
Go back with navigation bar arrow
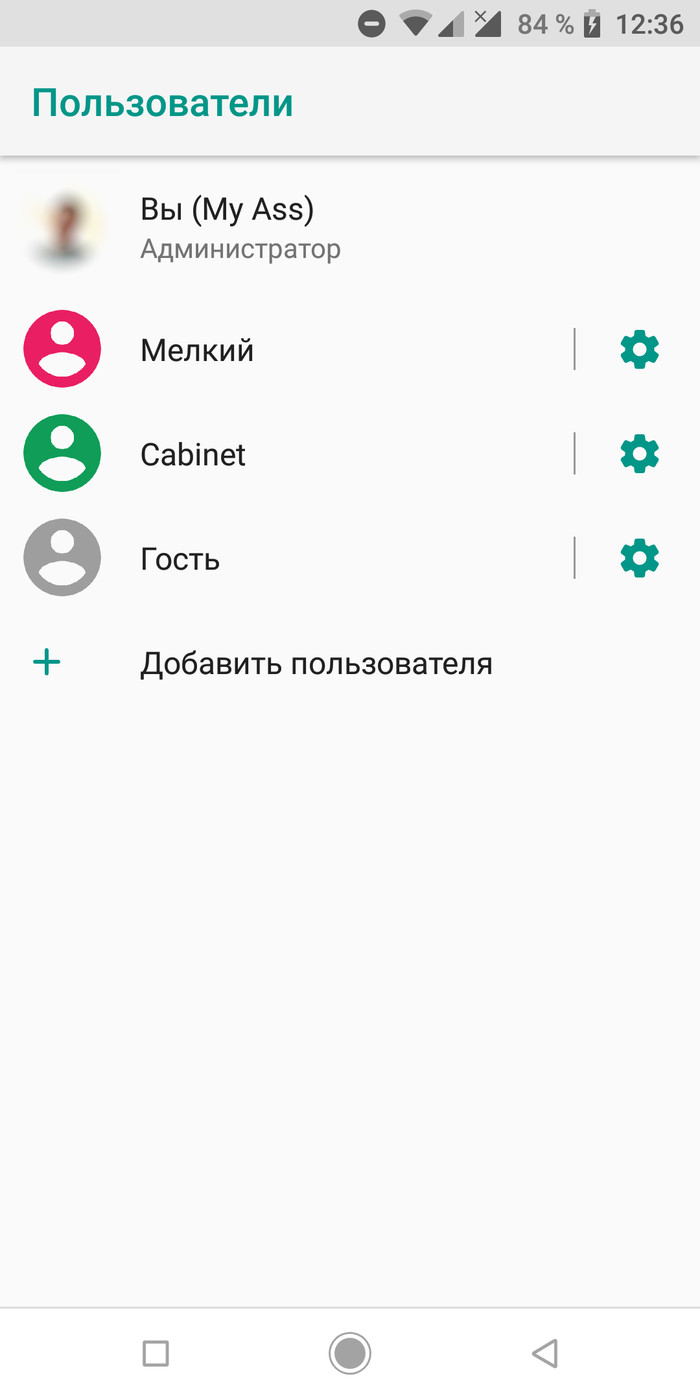point(544,1353)
